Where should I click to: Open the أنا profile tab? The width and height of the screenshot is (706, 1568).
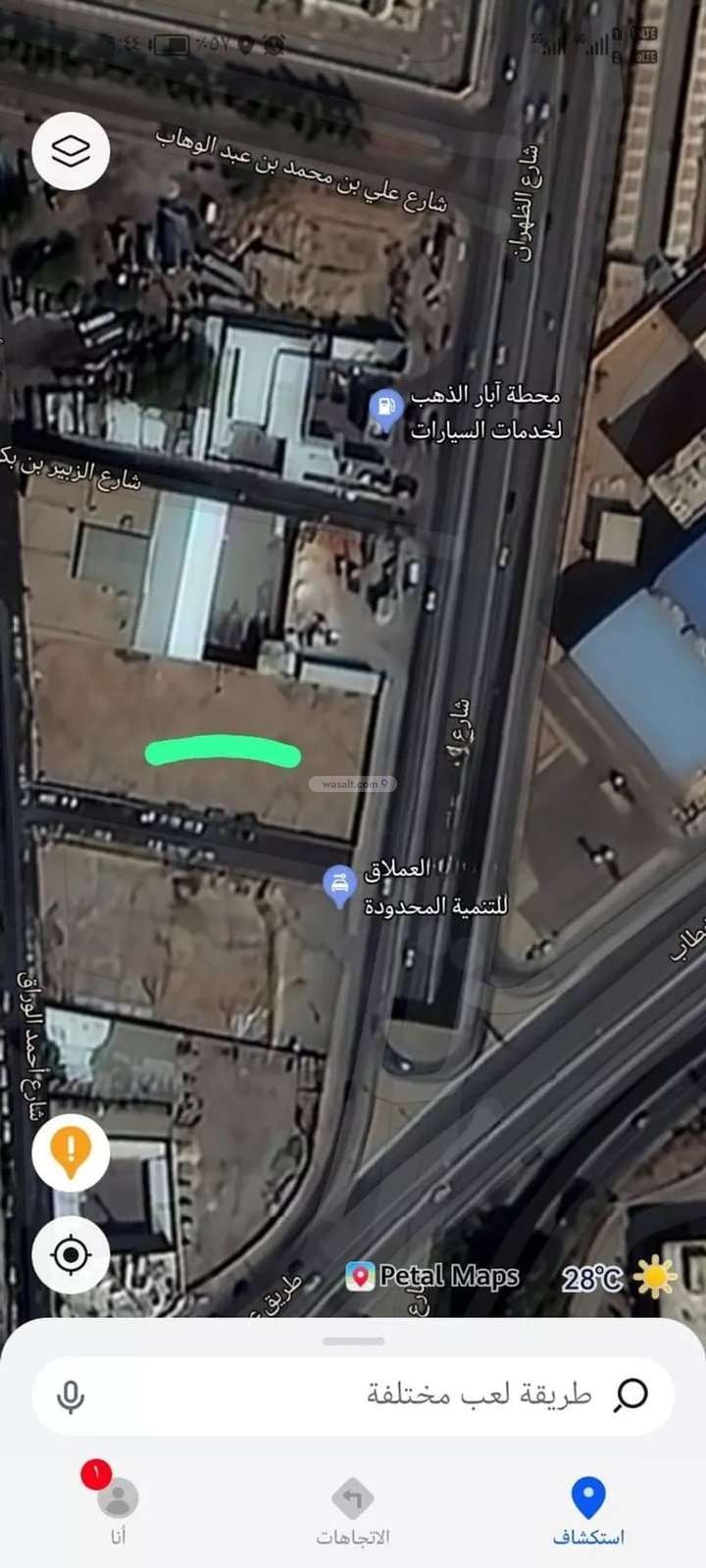118,1509
